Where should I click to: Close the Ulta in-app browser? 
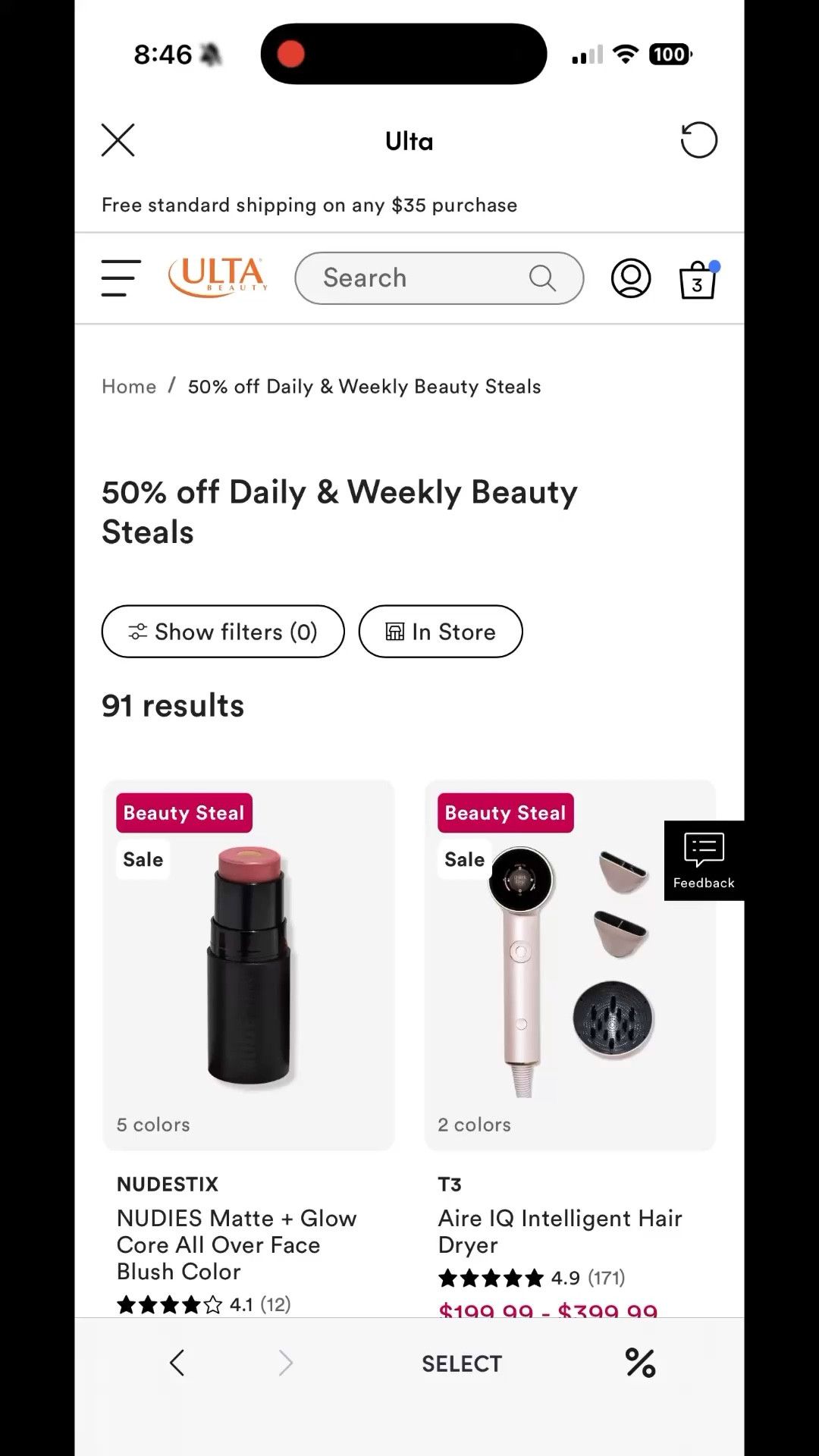(118, 140)
